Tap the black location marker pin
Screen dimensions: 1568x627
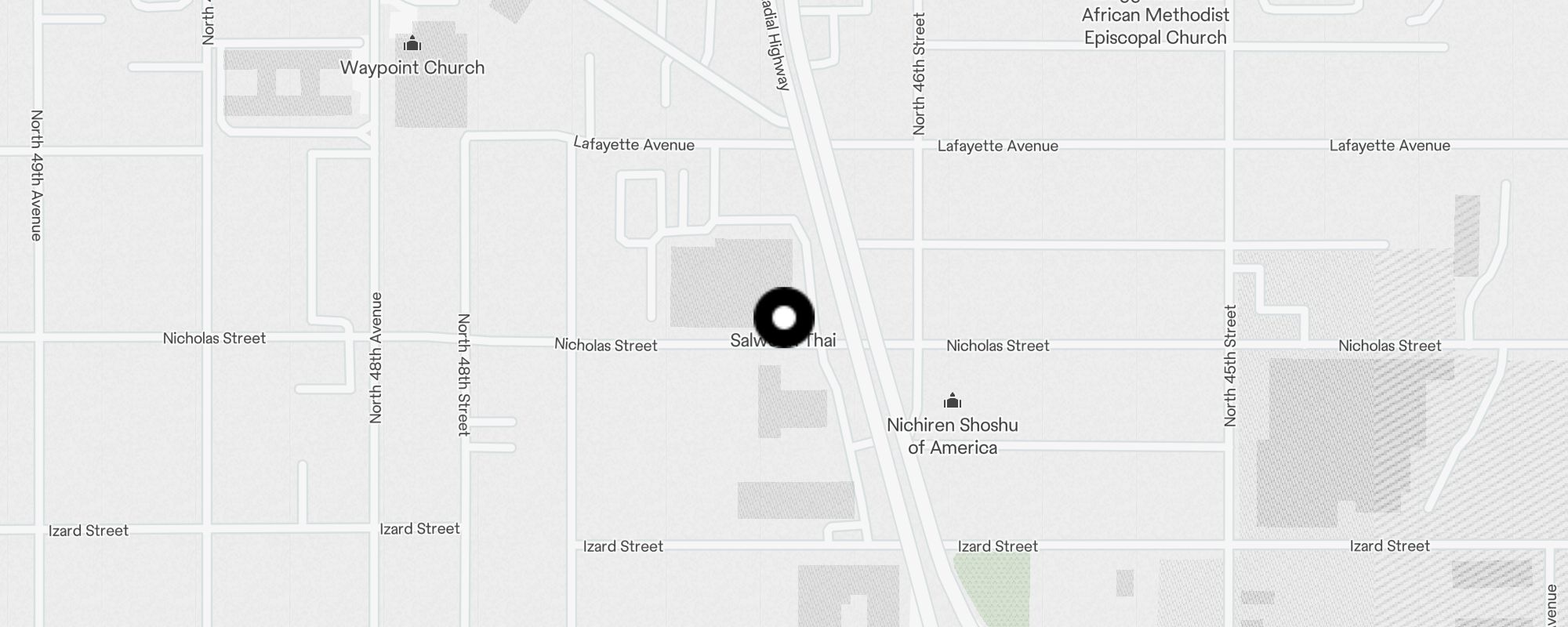click(x=784, y=317)
